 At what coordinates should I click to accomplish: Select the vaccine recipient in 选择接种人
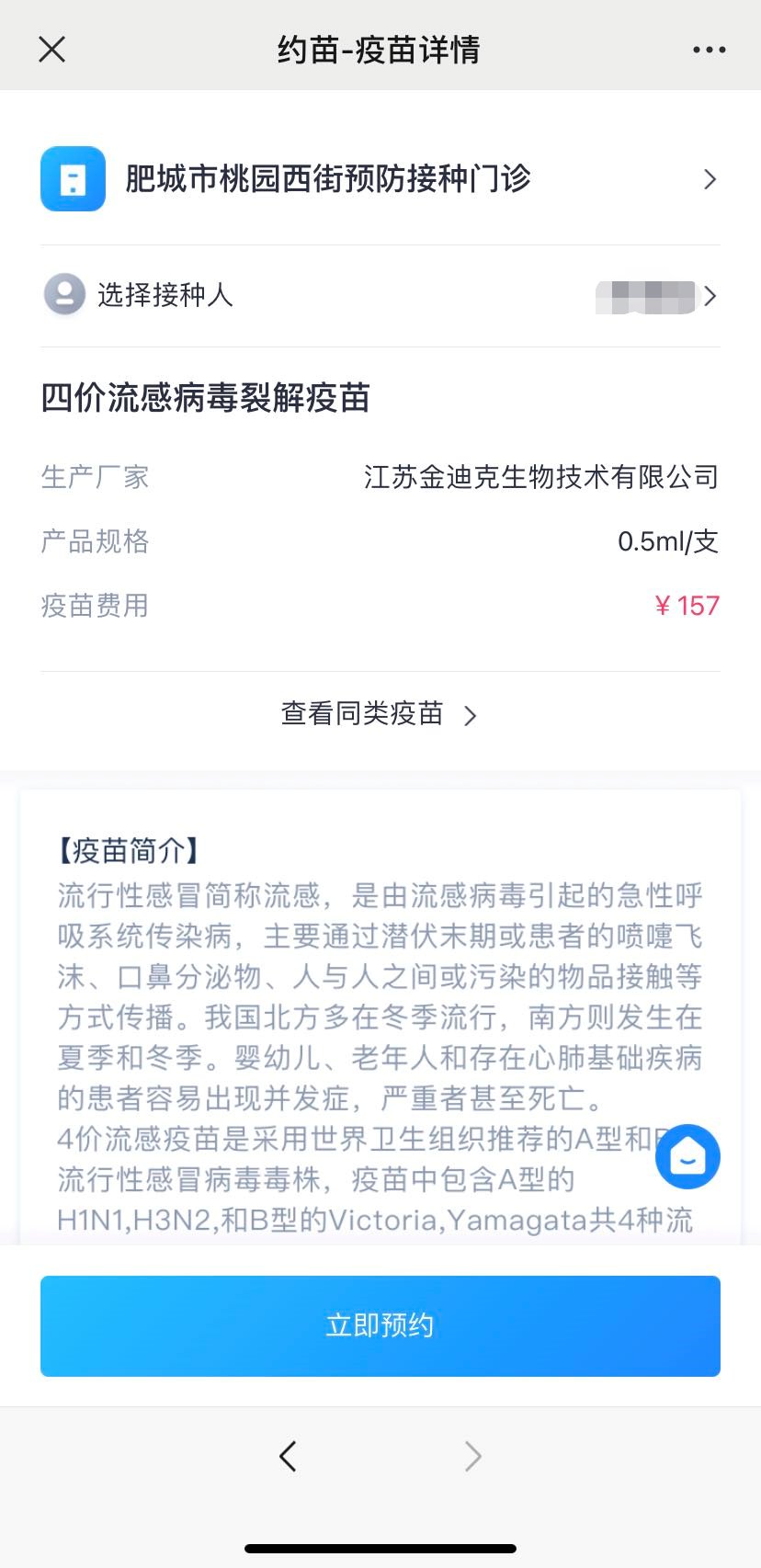coord(380,296)
